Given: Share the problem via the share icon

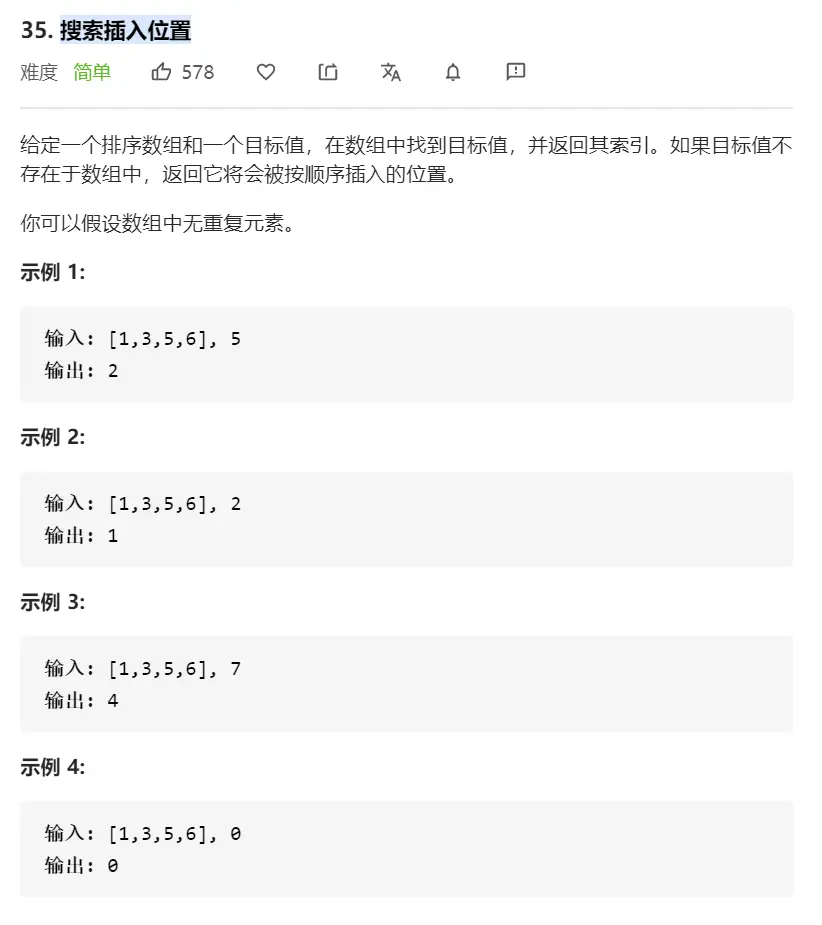Looking at the screenshot, I should pyautogui.click(x=328, y=72).
